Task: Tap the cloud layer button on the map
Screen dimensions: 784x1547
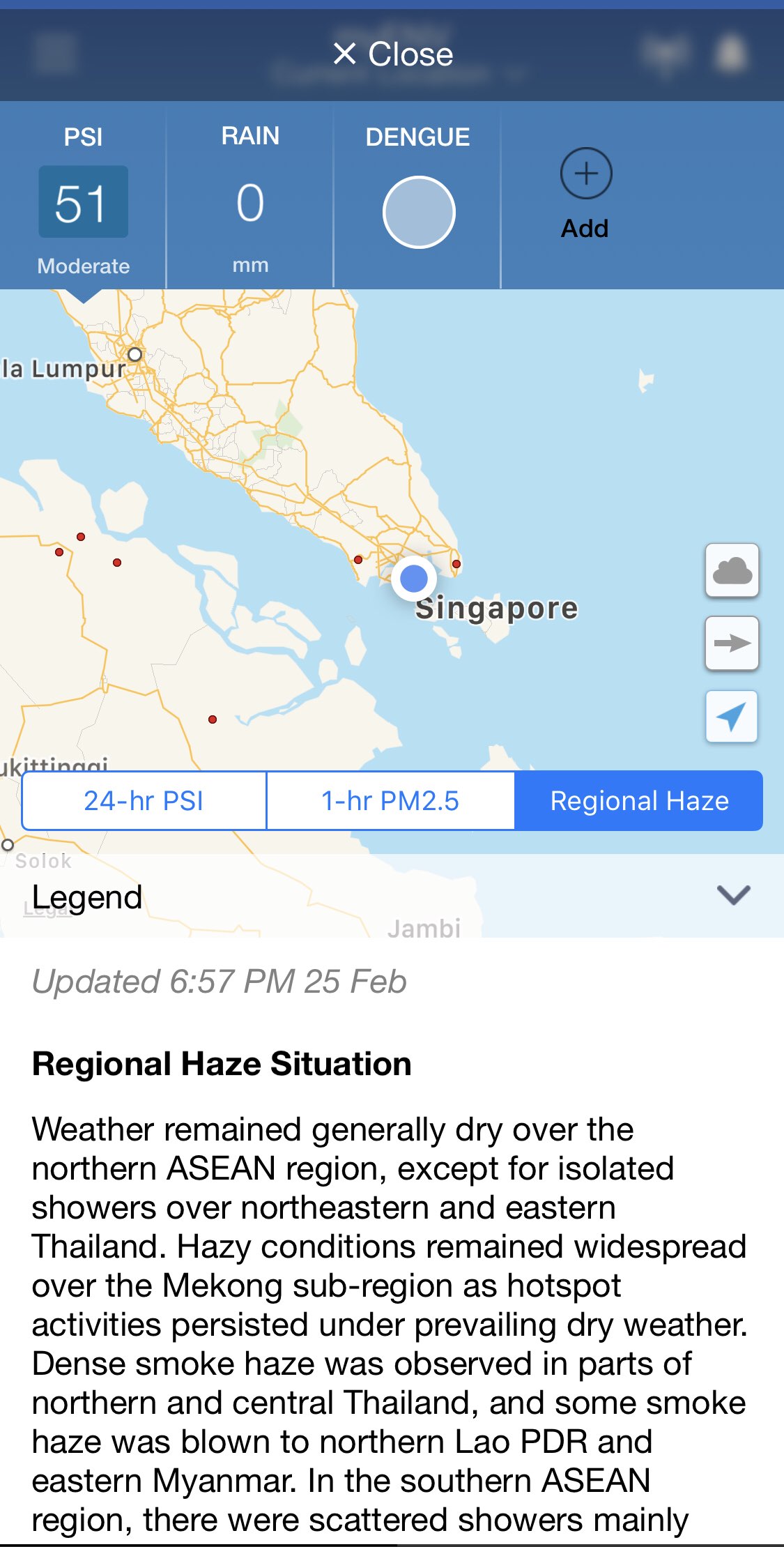Action: tap(732, 571)
